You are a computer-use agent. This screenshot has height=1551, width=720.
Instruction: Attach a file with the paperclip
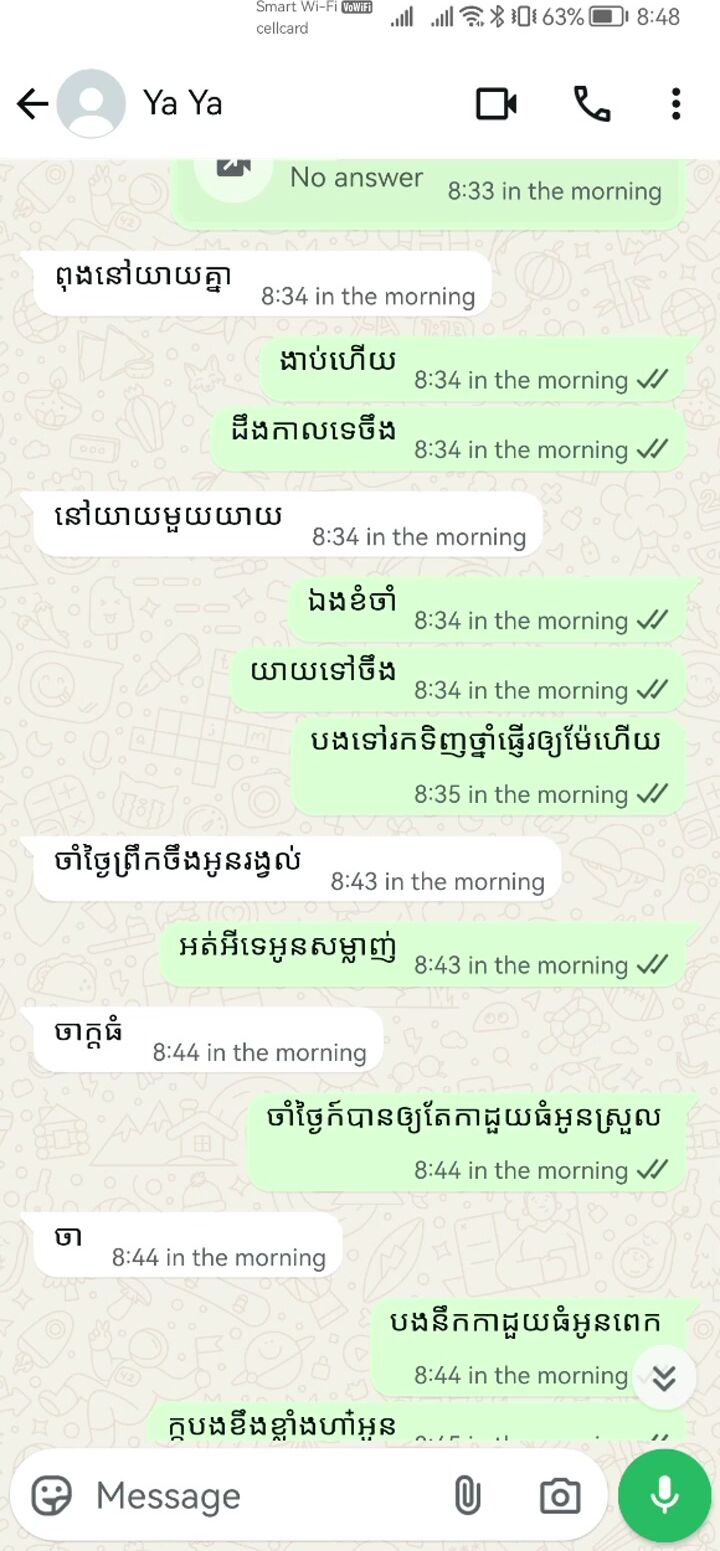467,1496
